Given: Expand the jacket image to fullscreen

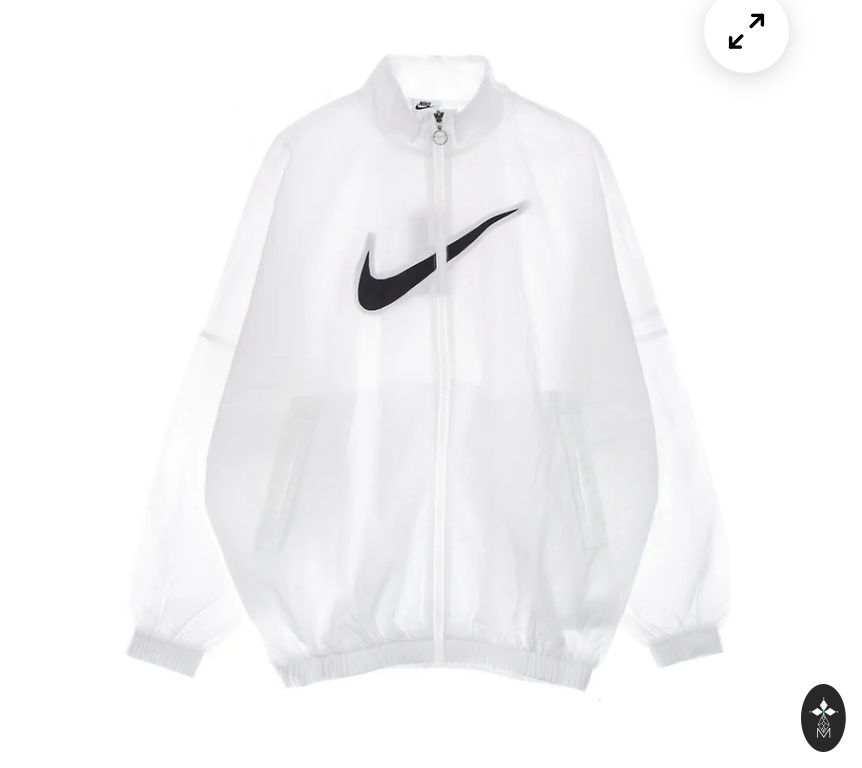Looking at the screenshot, I should (x=746, y=31).
